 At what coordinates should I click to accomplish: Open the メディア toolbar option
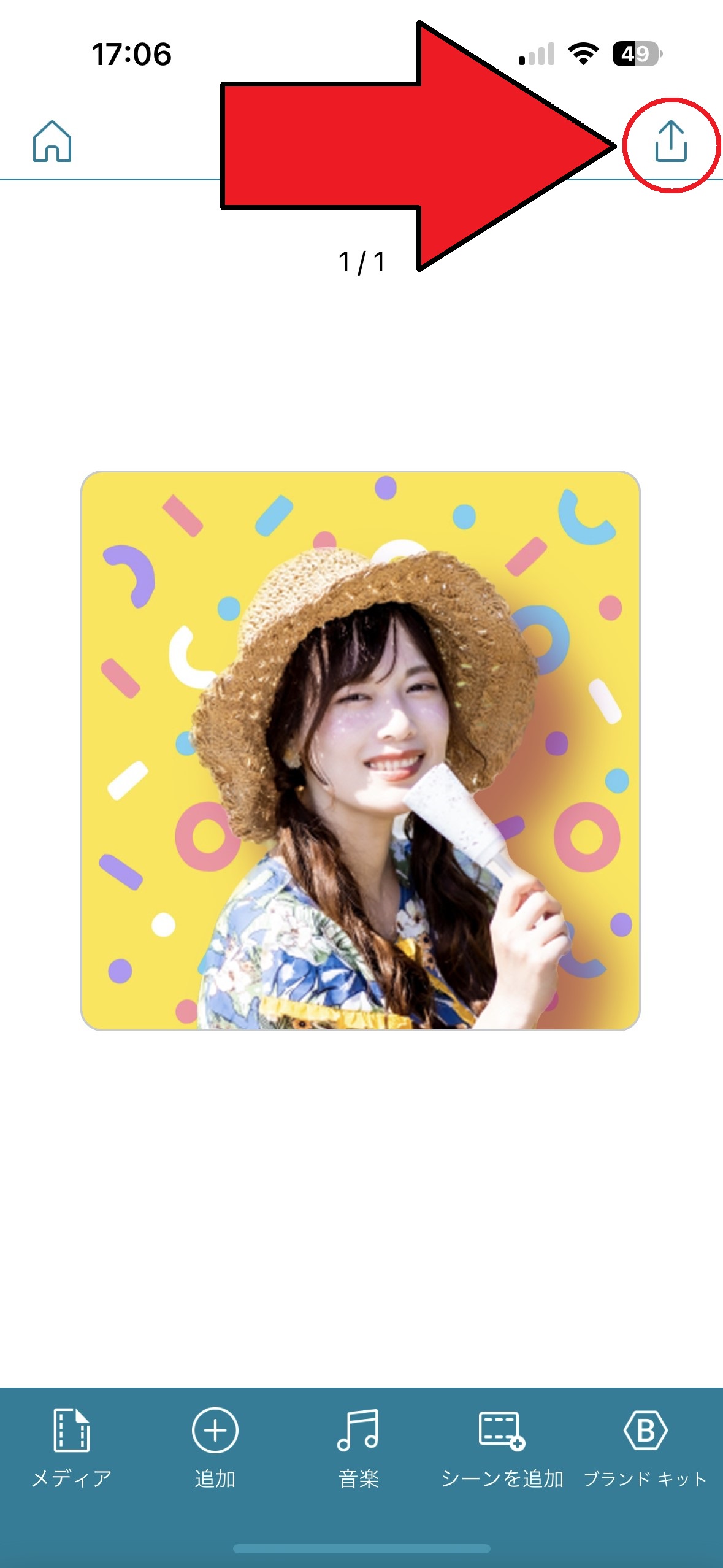coord(72,1448)
